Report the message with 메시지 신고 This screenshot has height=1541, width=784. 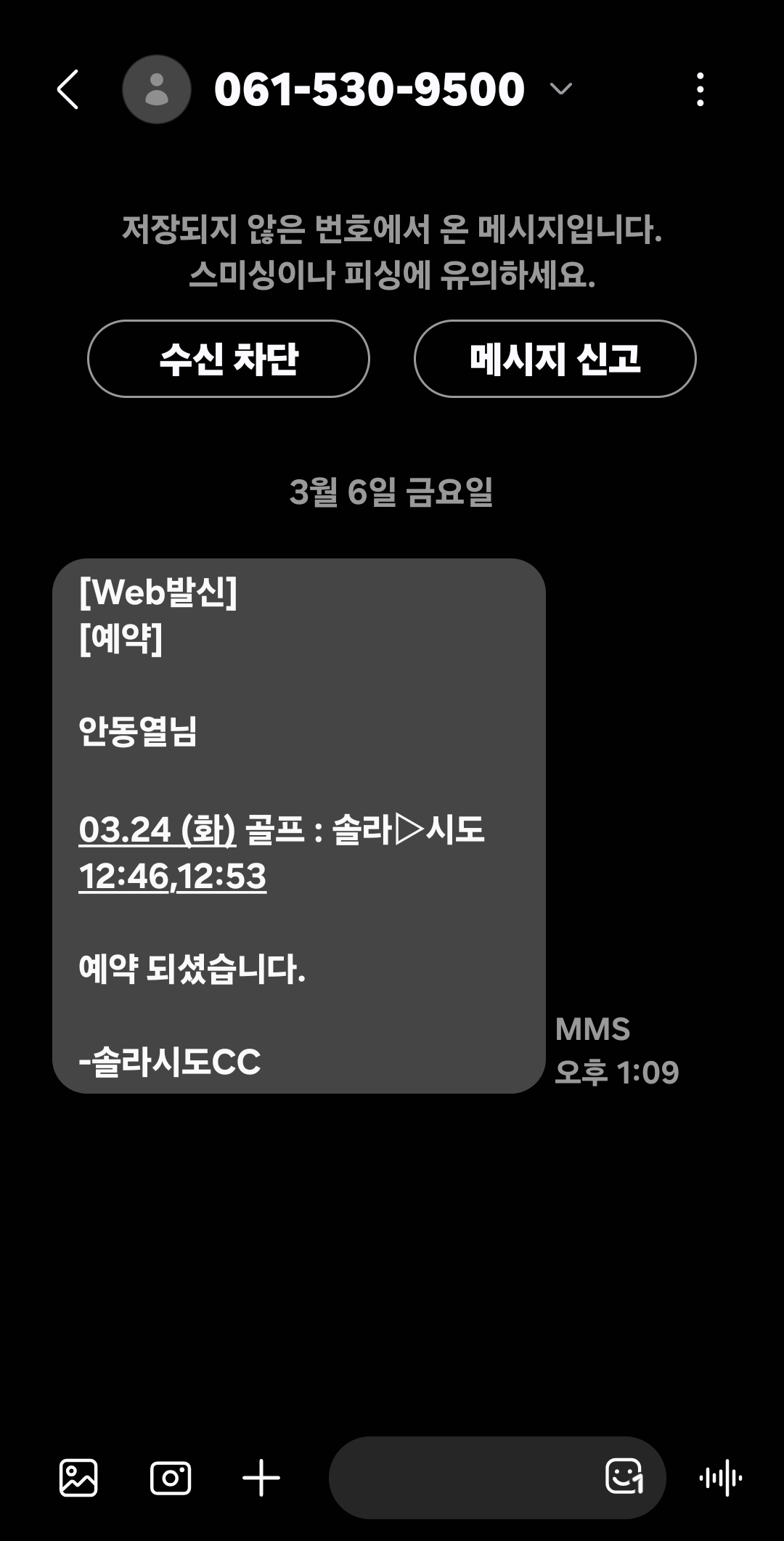coord(555,359)
